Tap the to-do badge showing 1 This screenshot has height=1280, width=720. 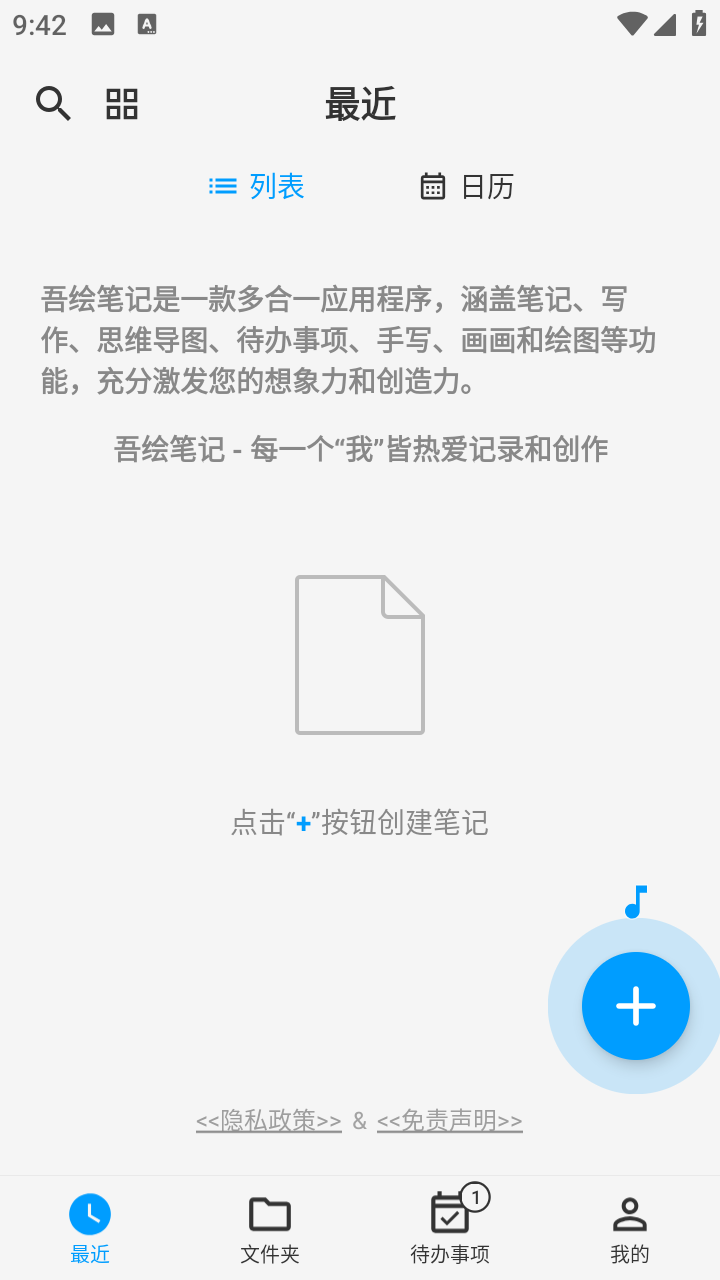(x=475, y=1197)
